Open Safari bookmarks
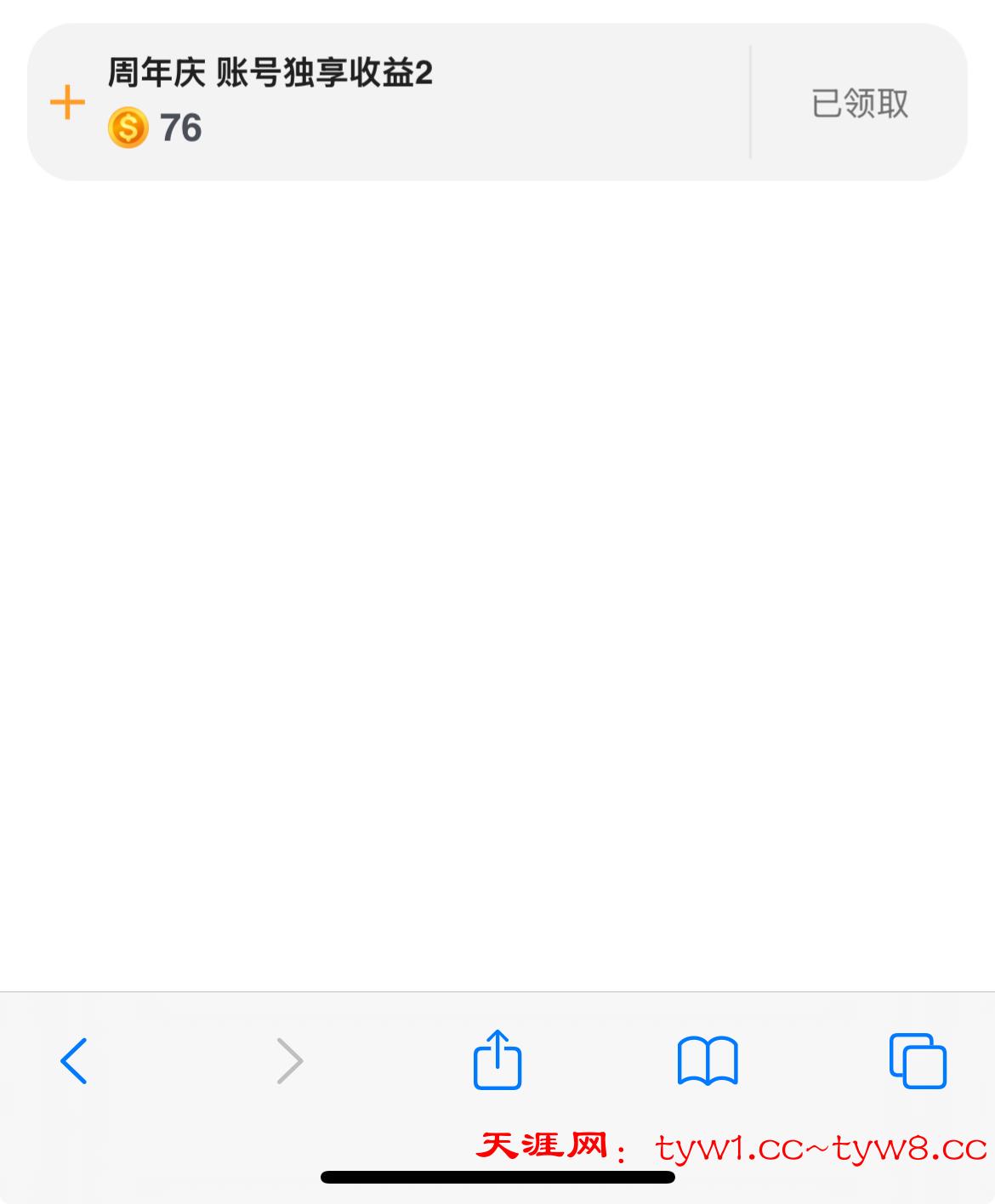 pyautogui.click(x=708, y=1060)
